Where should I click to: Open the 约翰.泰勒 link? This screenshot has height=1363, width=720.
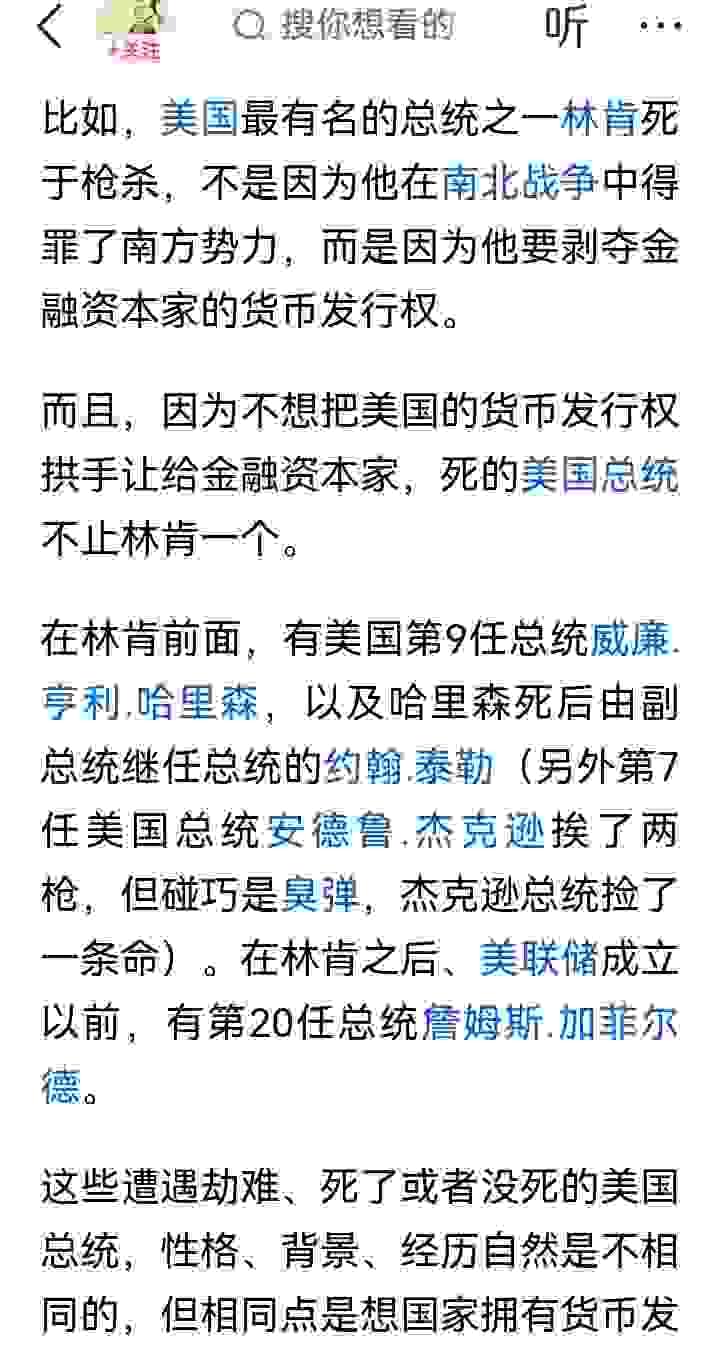(409, 768)
